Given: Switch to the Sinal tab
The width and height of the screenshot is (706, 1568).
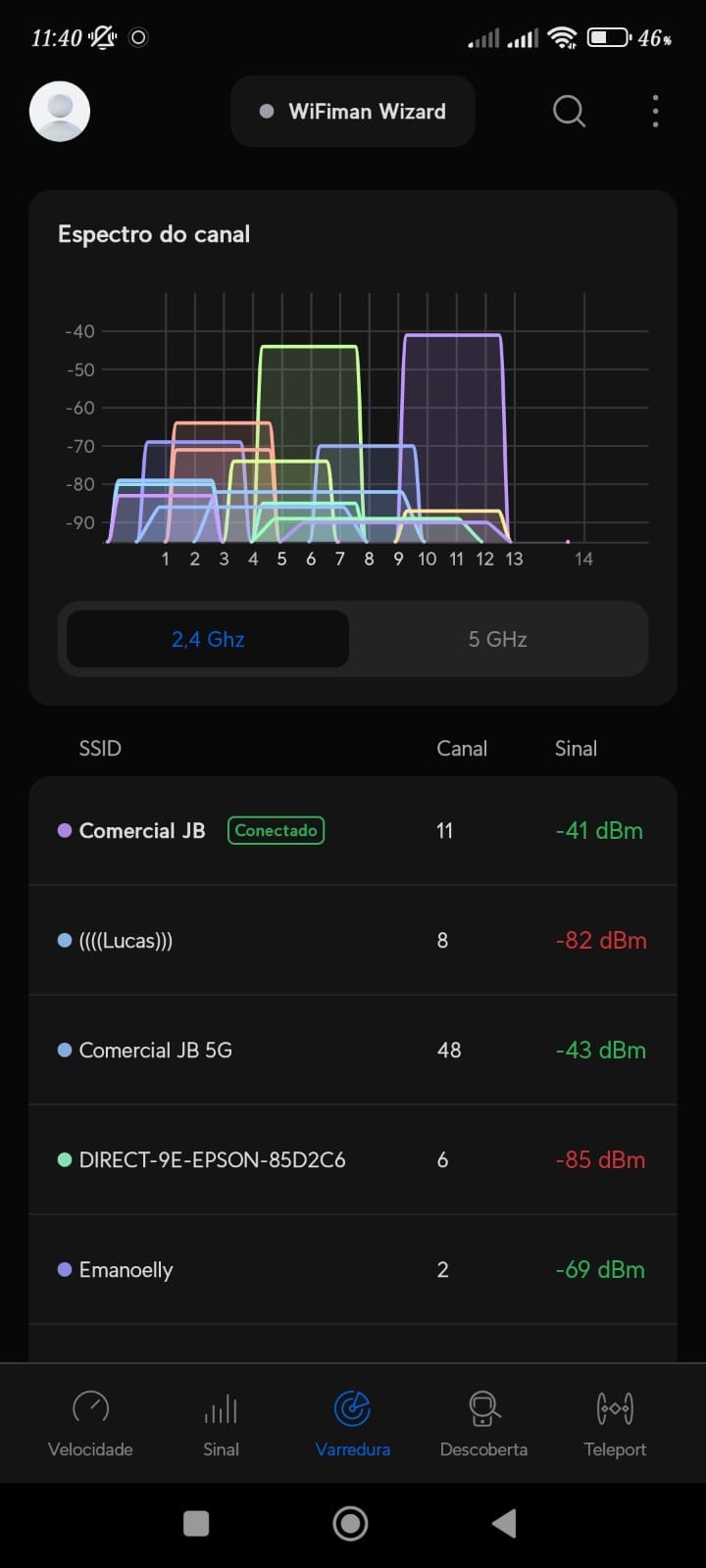Looking at the screenshot, I should click(x=221, y=1423).
